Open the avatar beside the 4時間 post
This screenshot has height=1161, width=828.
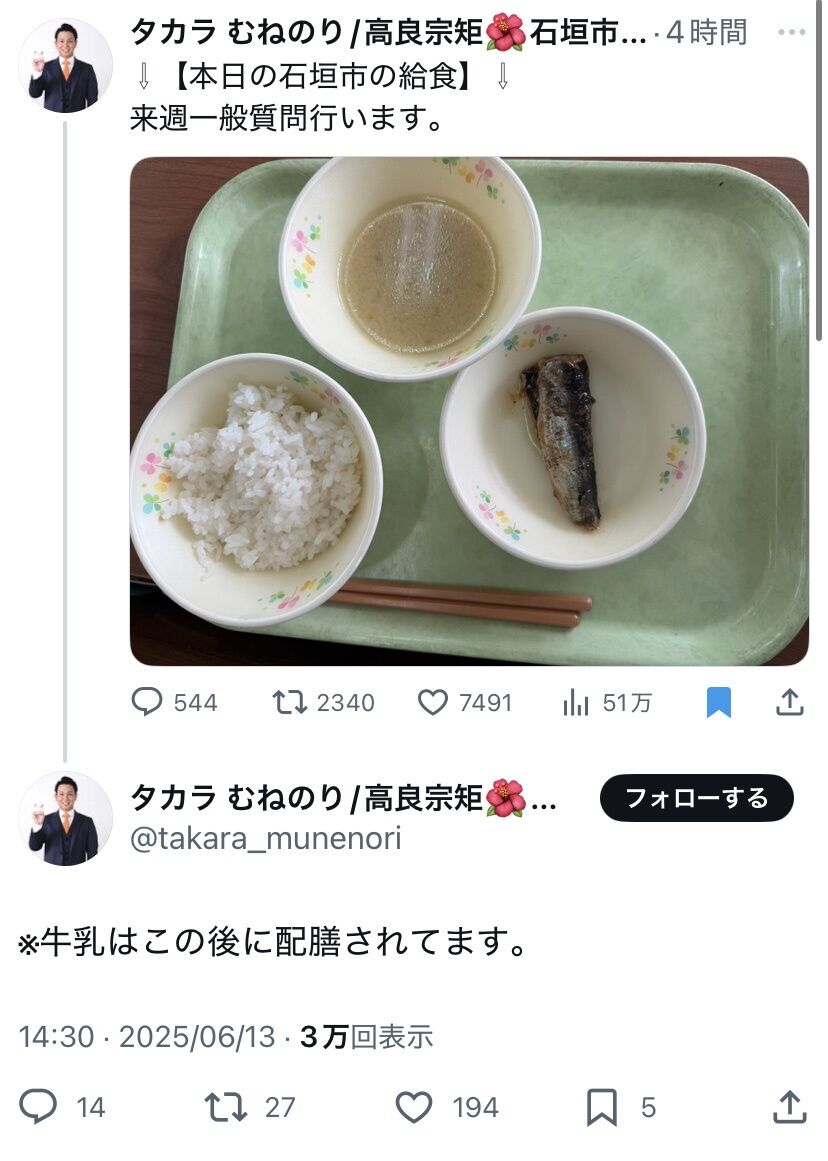point(65,66)
